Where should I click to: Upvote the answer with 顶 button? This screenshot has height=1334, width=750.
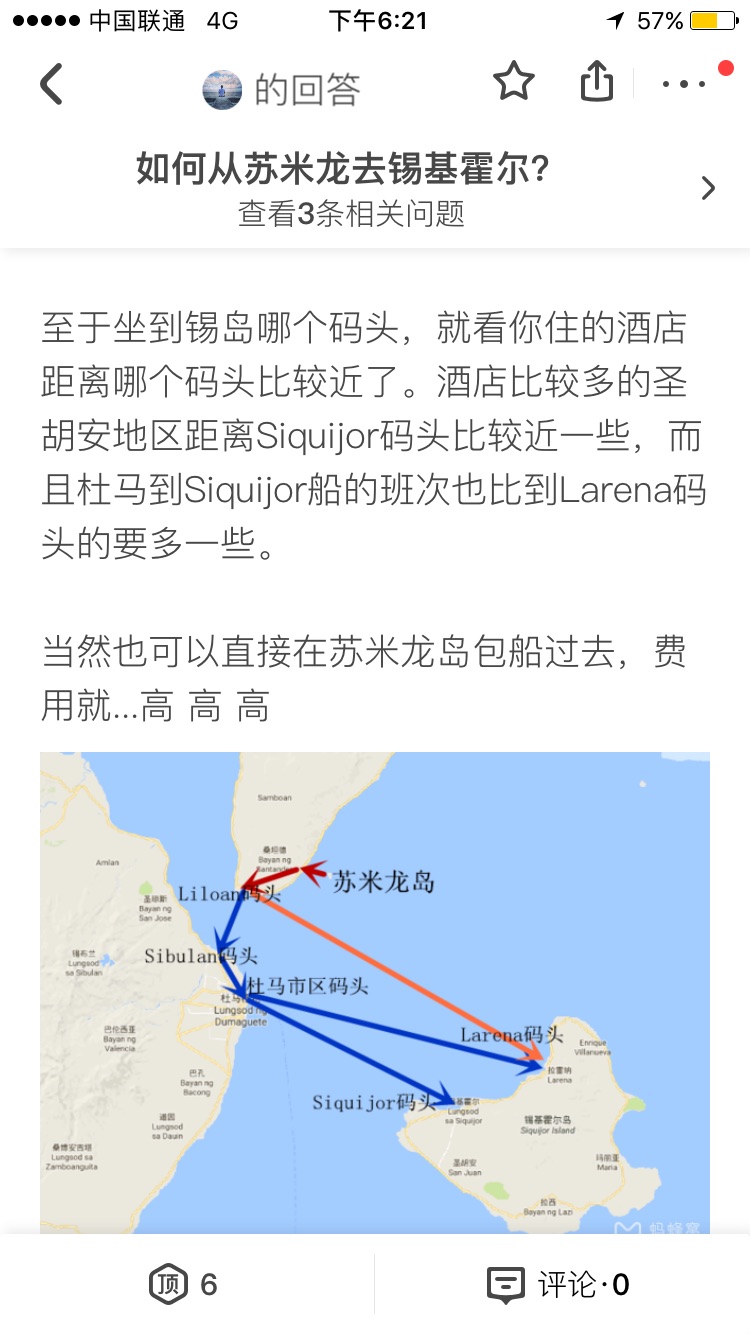[x=185, y=1284]
